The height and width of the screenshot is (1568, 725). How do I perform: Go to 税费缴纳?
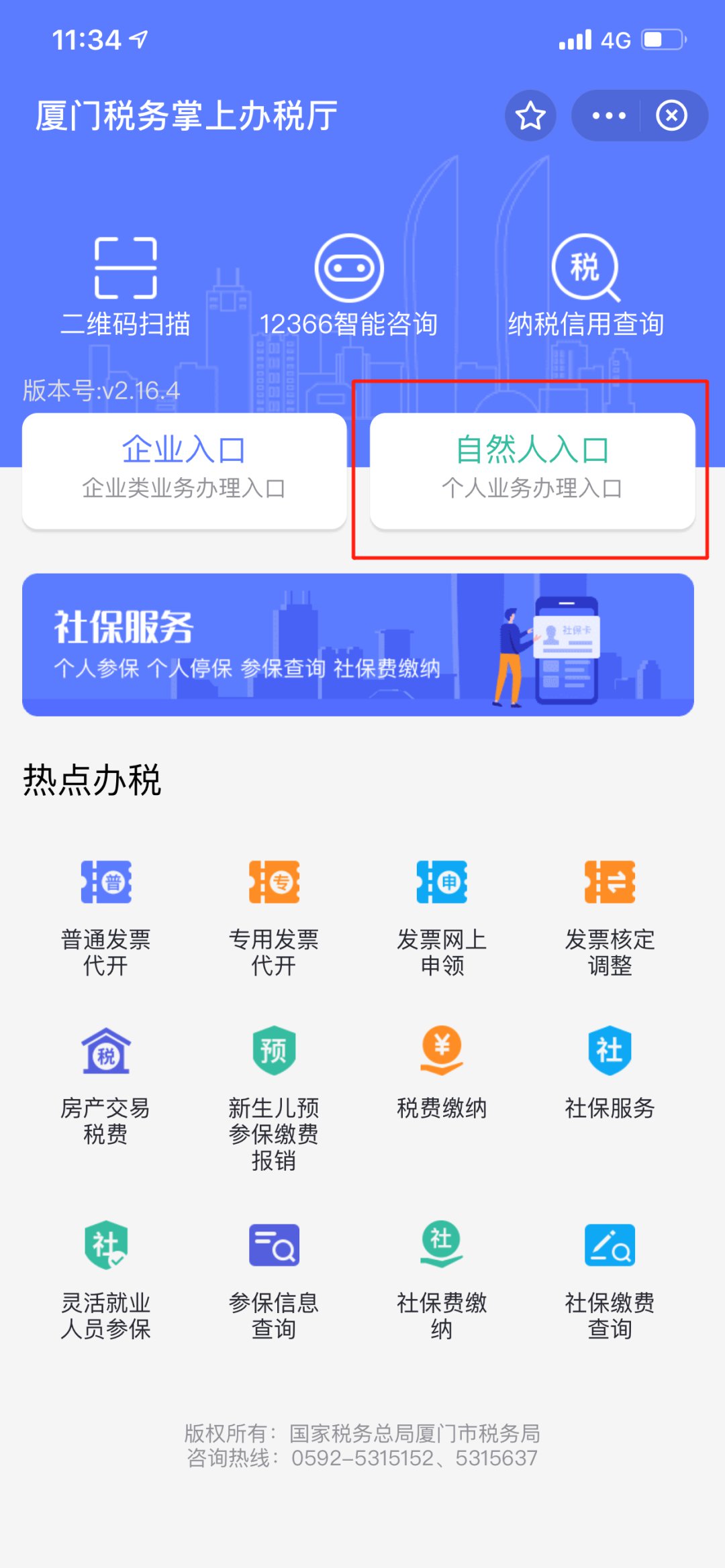click(442, 1074)
